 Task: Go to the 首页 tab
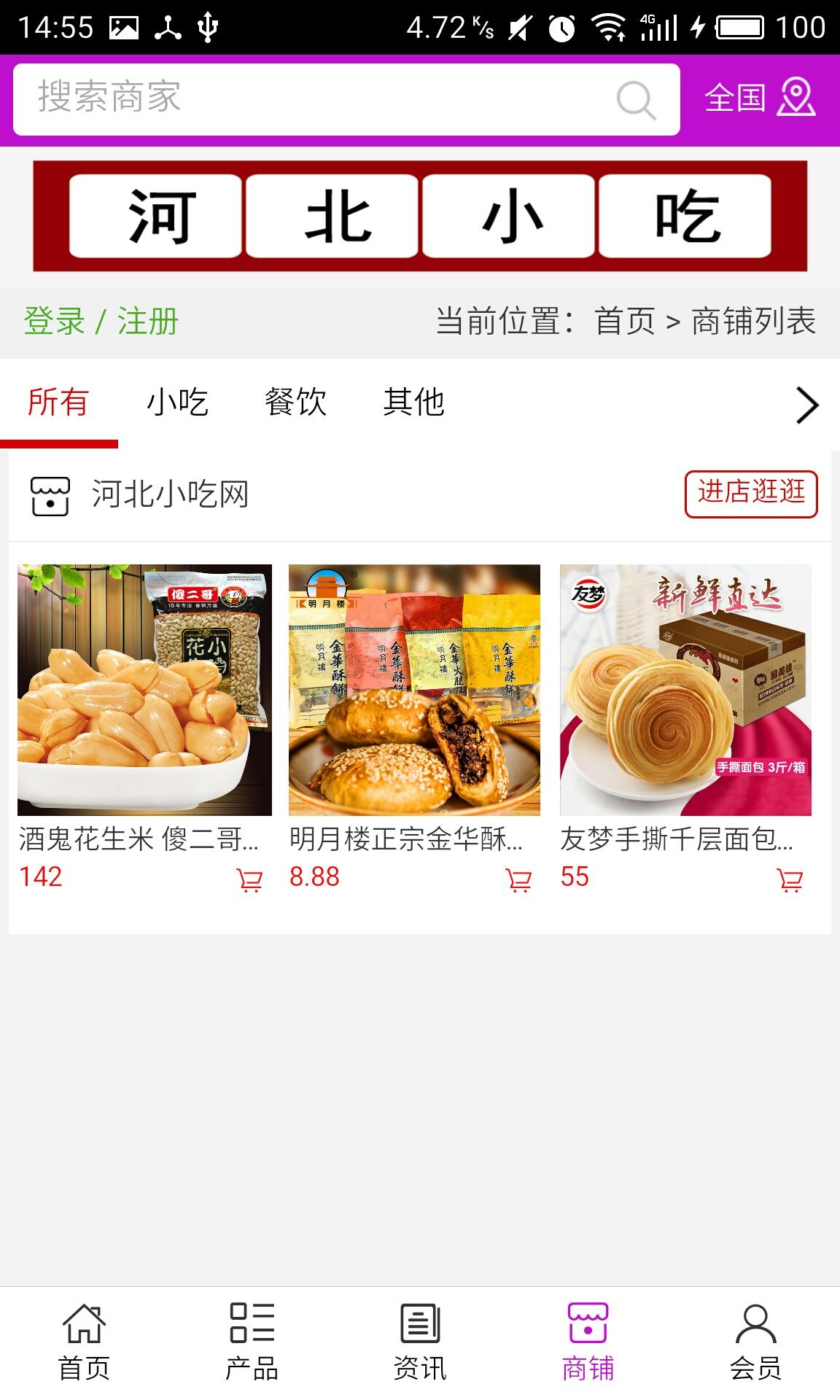point(84,1342)
